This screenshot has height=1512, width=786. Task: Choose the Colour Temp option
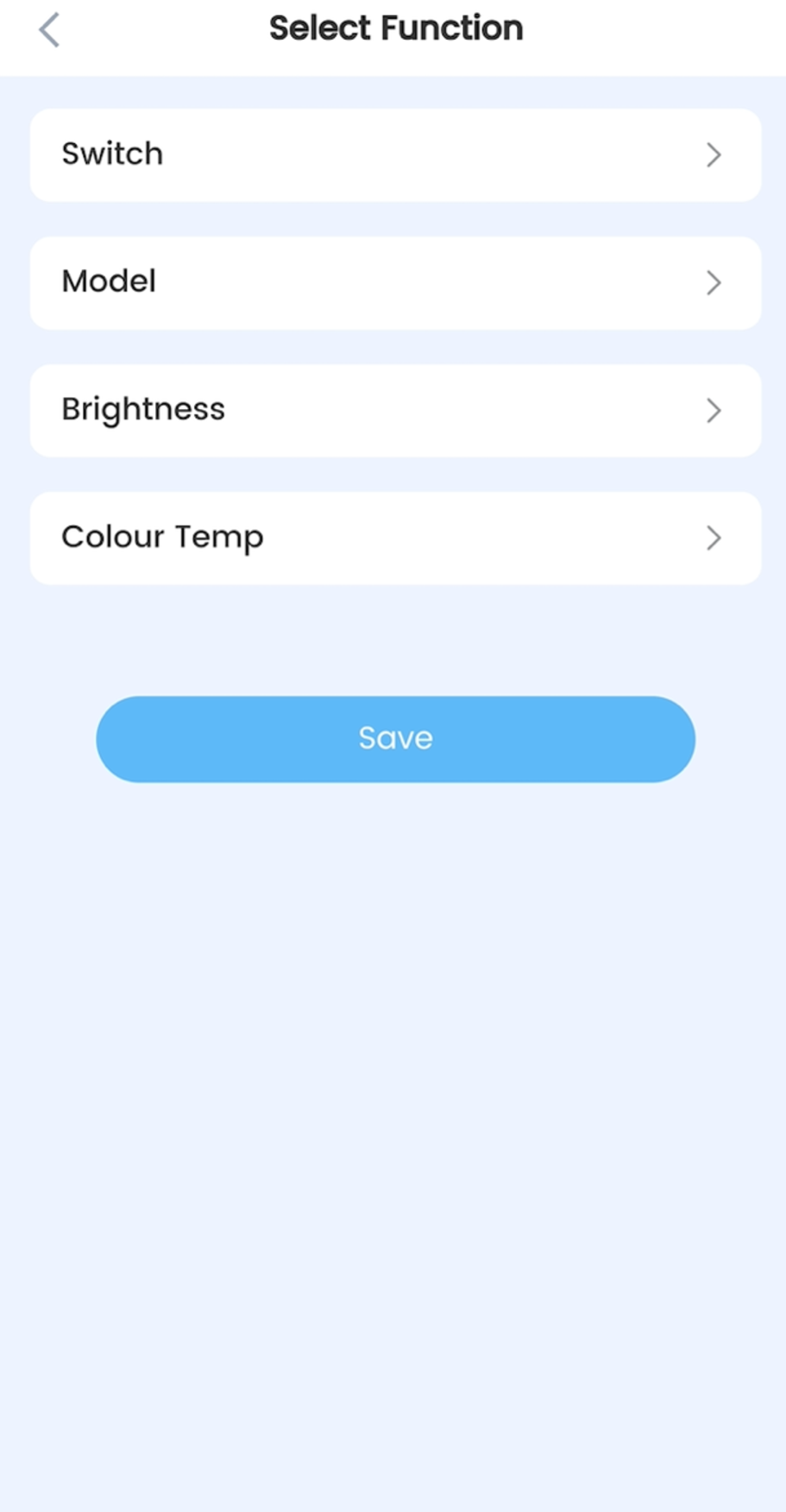(395, 539)
